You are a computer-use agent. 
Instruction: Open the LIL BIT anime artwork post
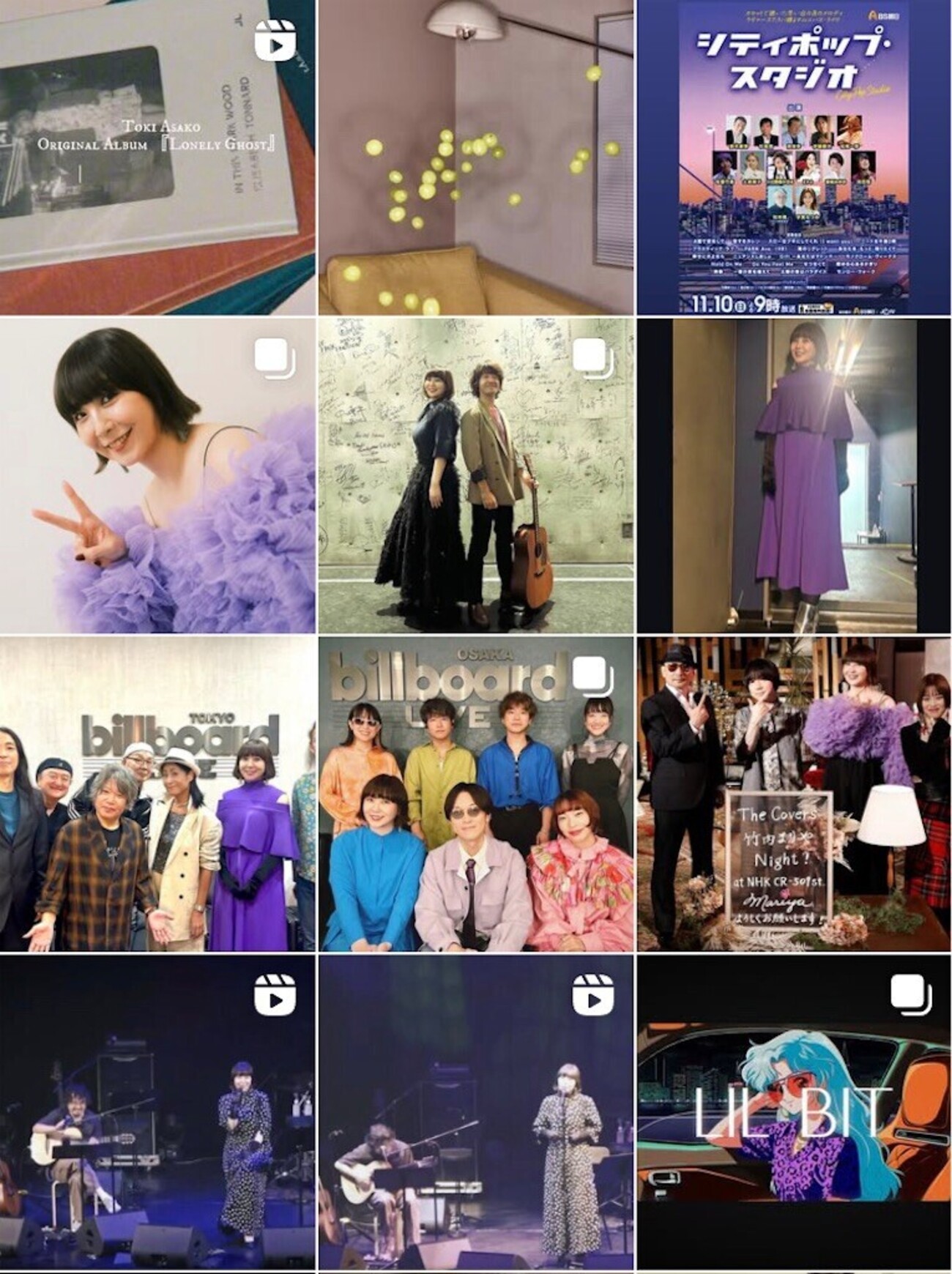794,1113
